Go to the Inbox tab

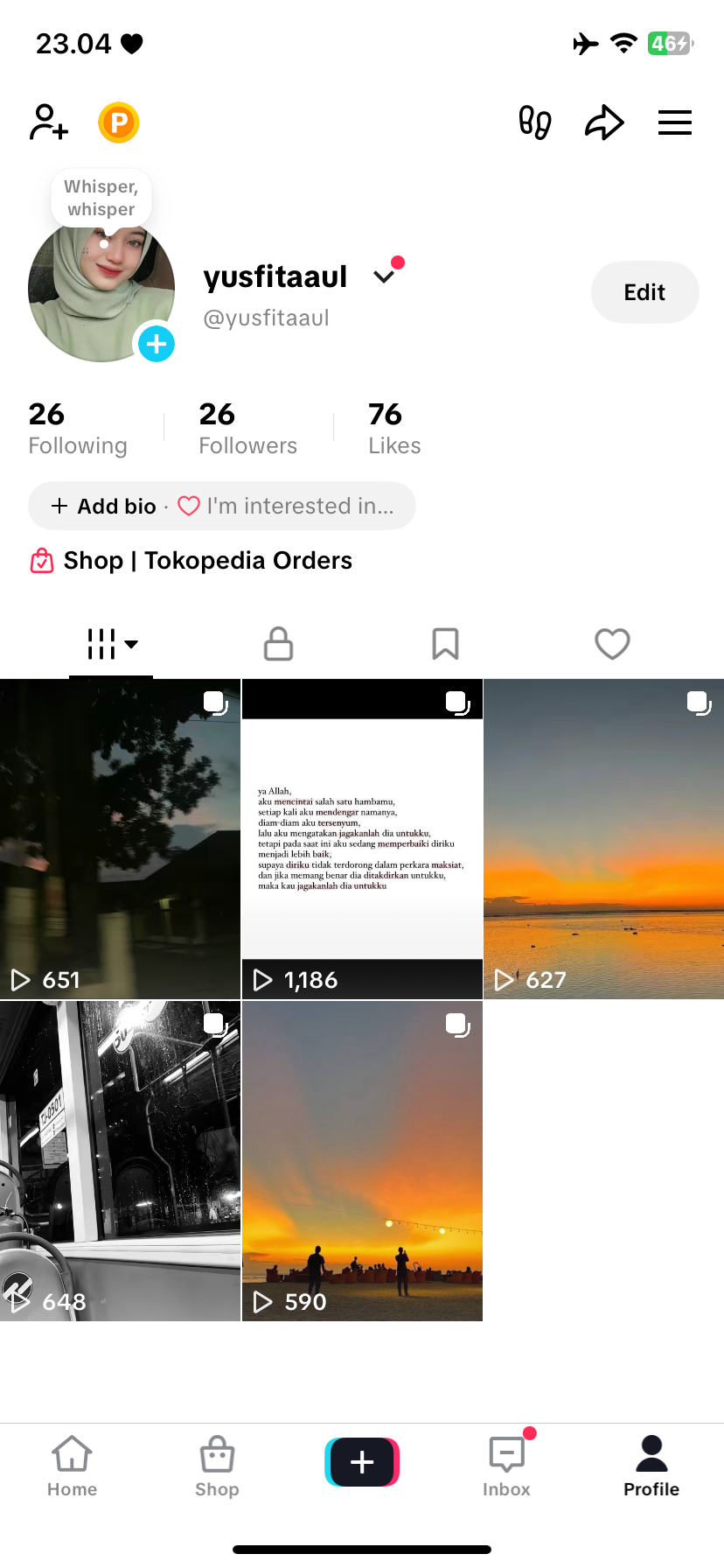[506, 1463]
